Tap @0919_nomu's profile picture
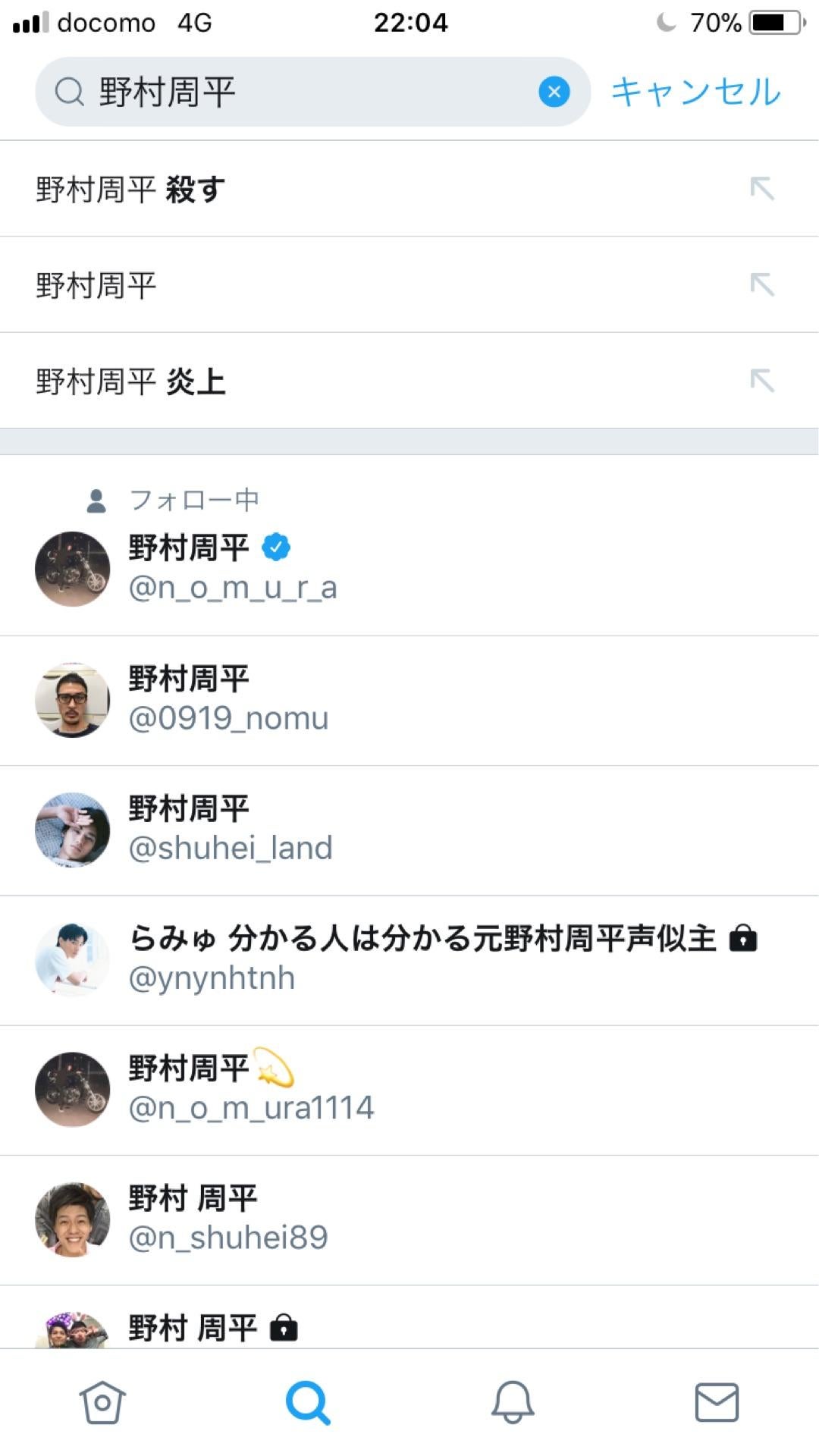This screenshot has width=819, height=1456. 72,700
